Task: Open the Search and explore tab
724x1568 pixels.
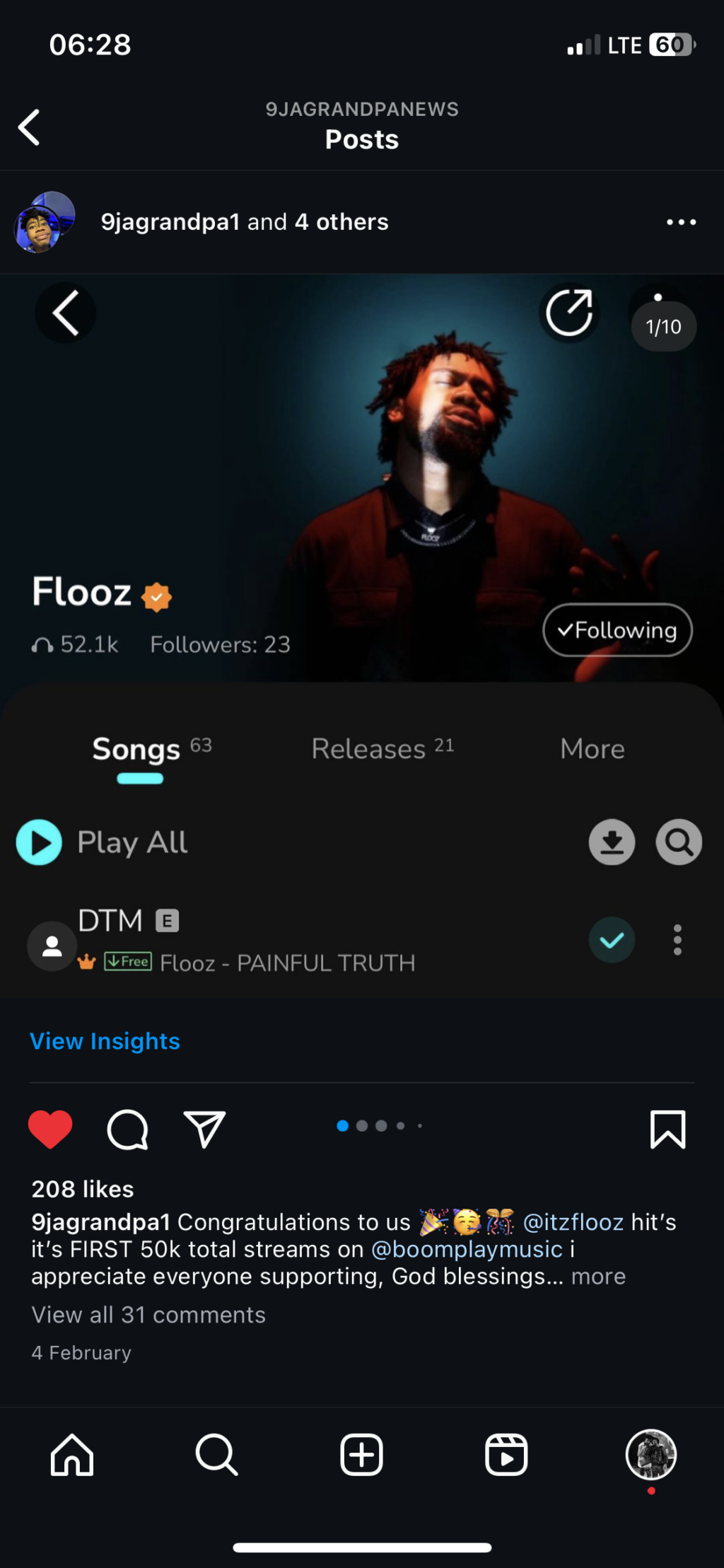Action: [216, 1455]
